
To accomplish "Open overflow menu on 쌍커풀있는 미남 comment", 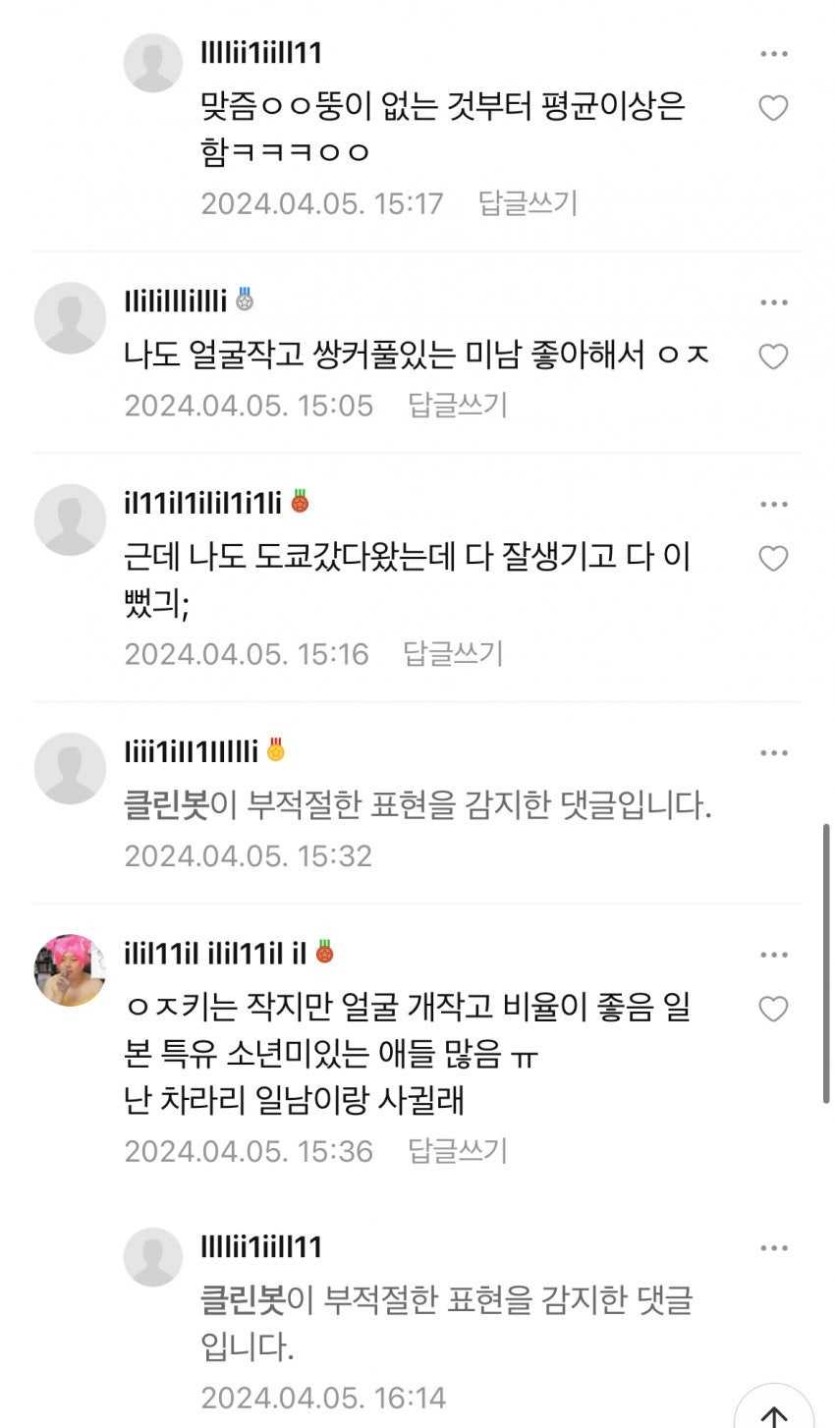I will click(x=773, y=303).
